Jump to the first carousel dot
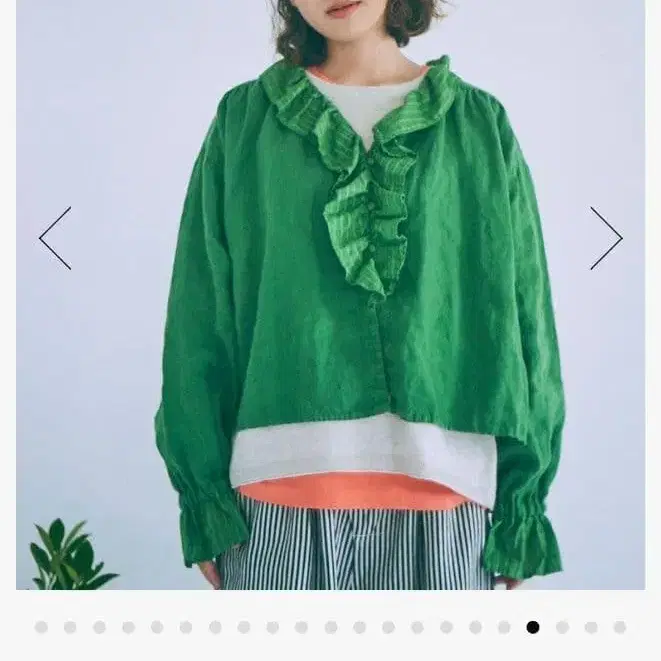 click(x=41, y=627)
